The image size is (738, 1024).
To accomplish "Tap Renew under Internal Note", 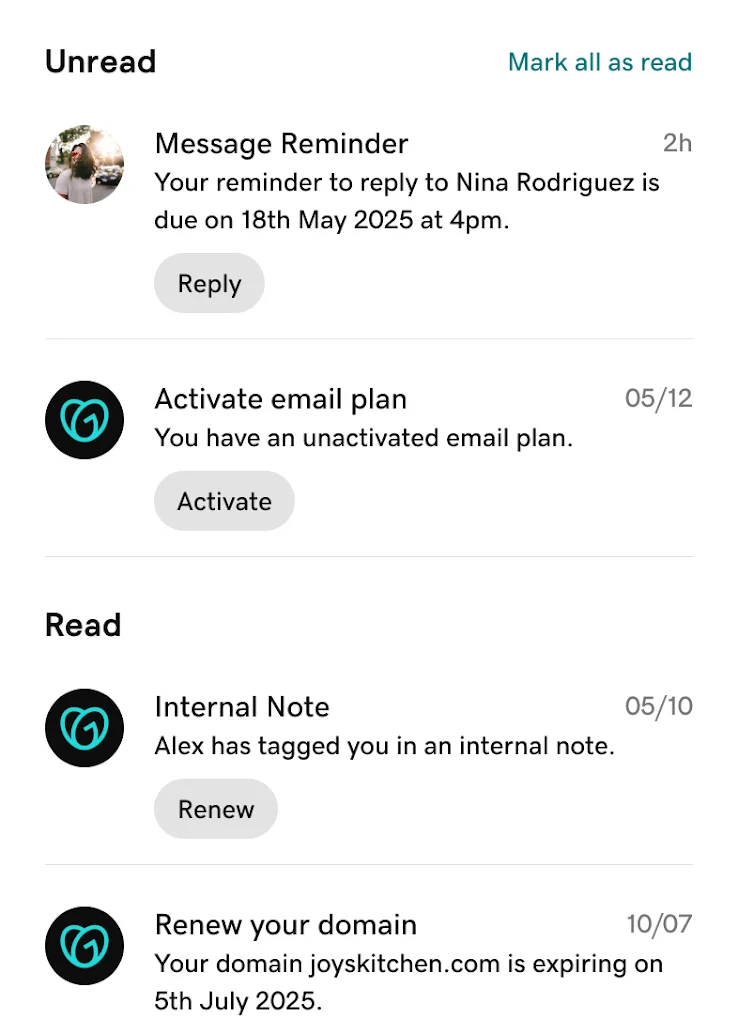I will pyautogui.click(x=216, y=809).
